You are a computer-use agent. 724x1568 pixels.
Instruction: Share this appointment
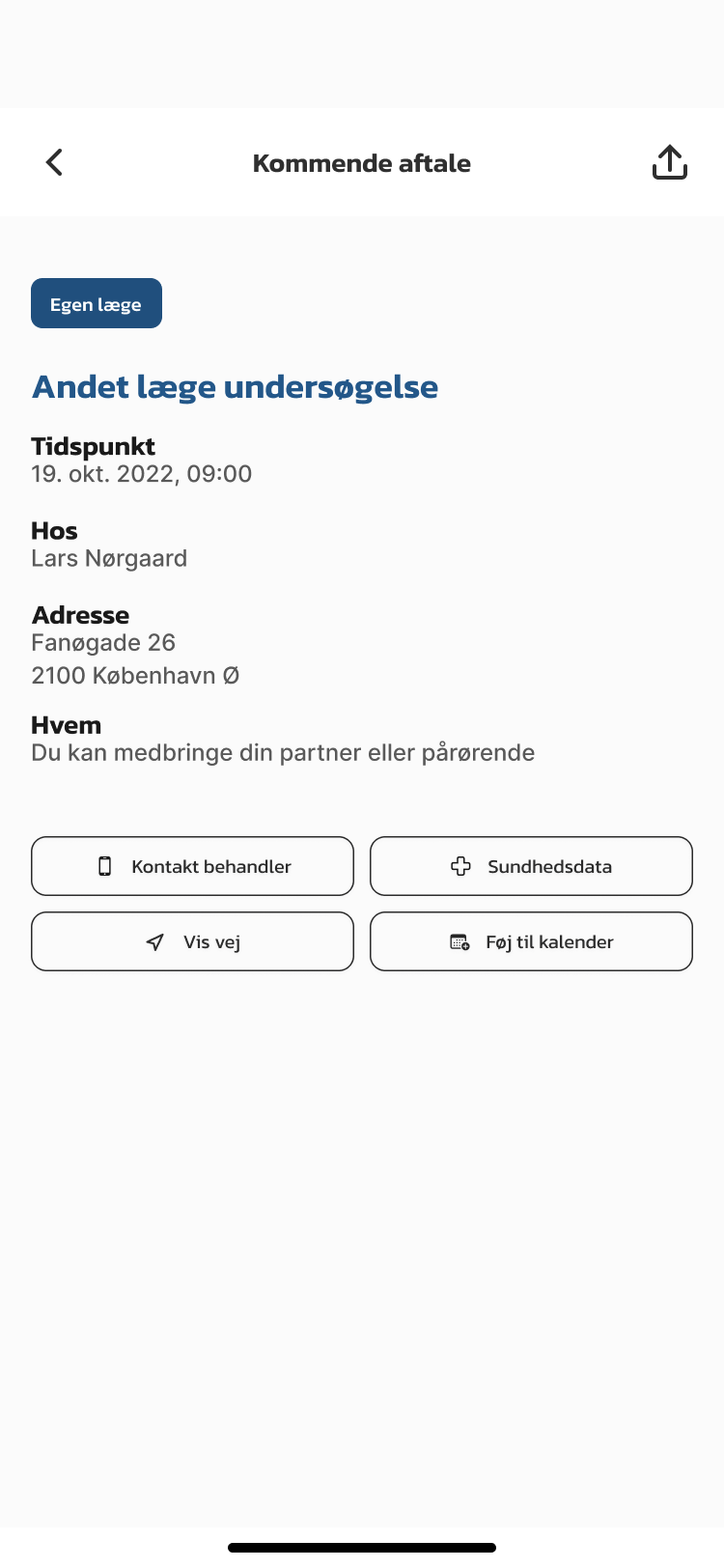click(669, 162)
